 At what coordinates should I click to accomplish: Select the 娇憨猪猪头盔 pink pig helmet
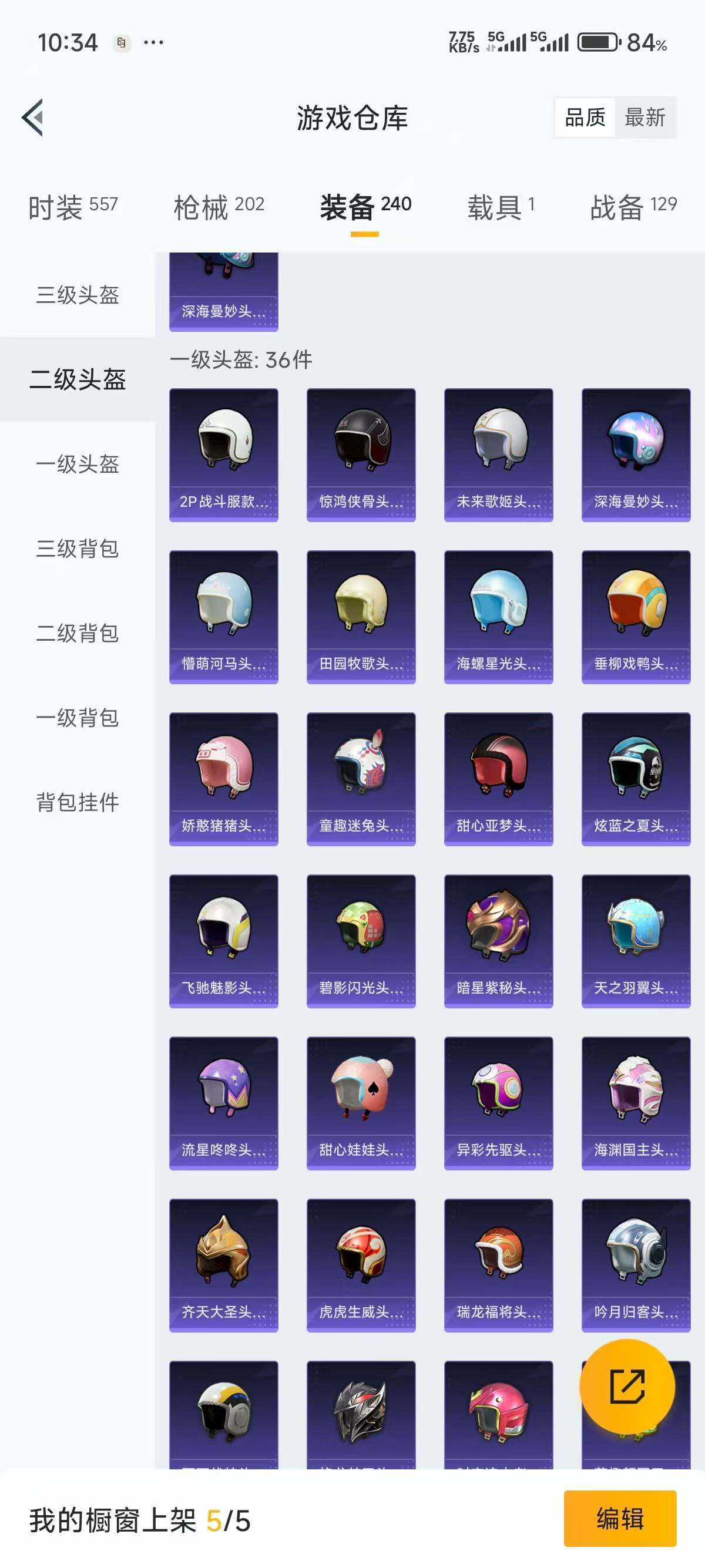tap(223, 779)
